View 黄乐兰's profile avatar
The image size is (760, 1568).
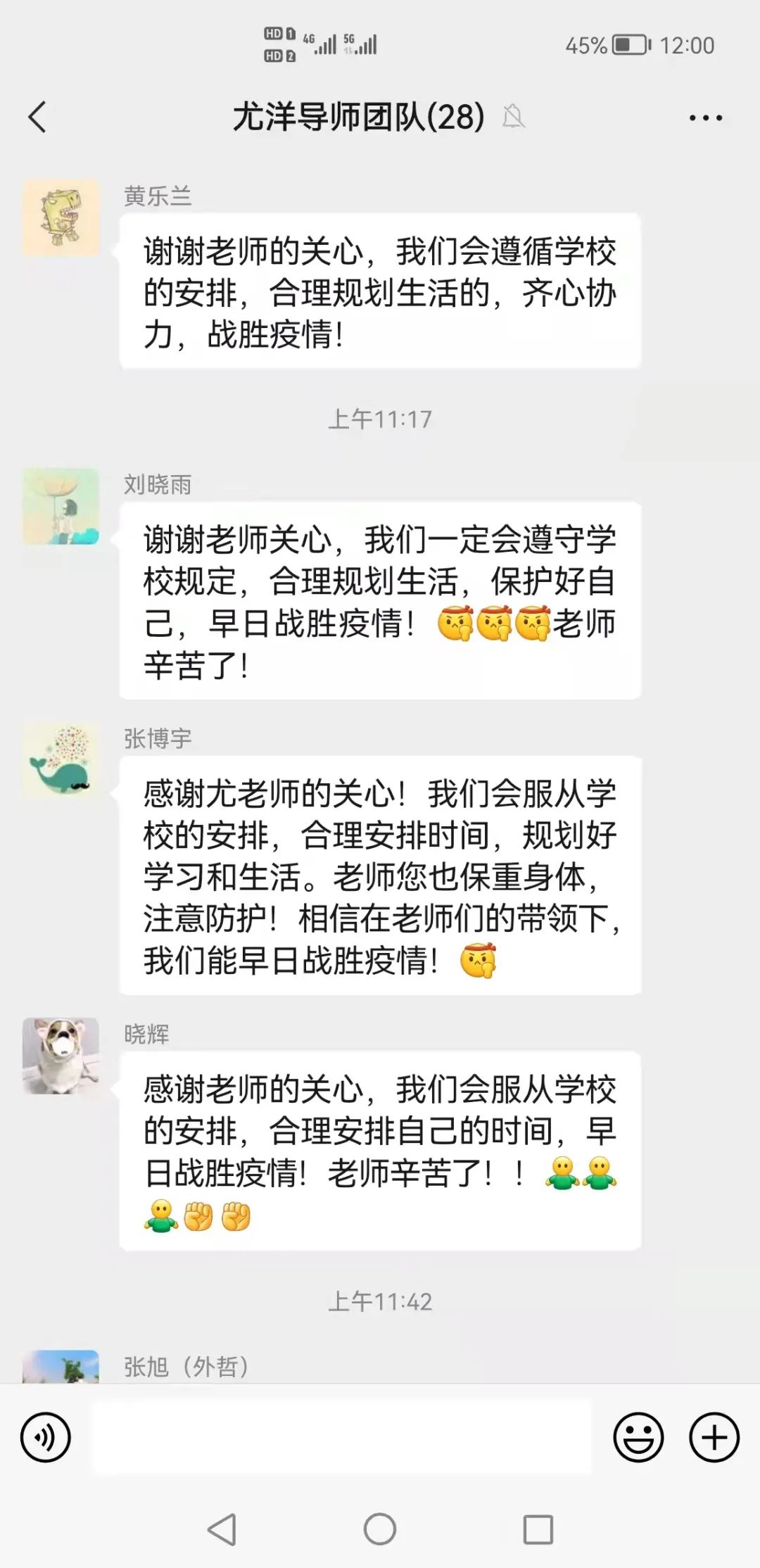click(x=61, y=217)
